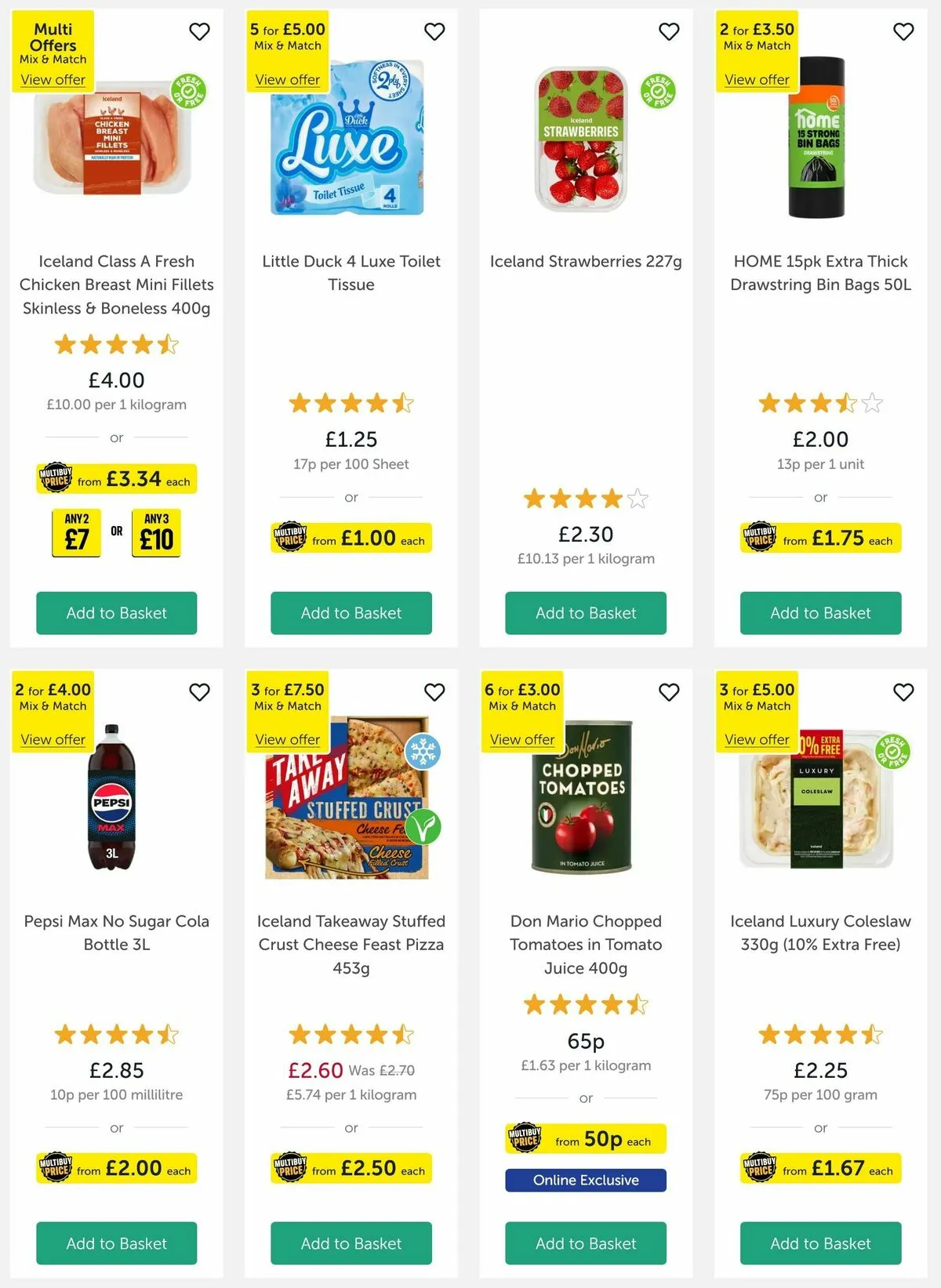Heart the HOME Bin Bags product
Screen dimensions: 941x1288
[903, 31]
